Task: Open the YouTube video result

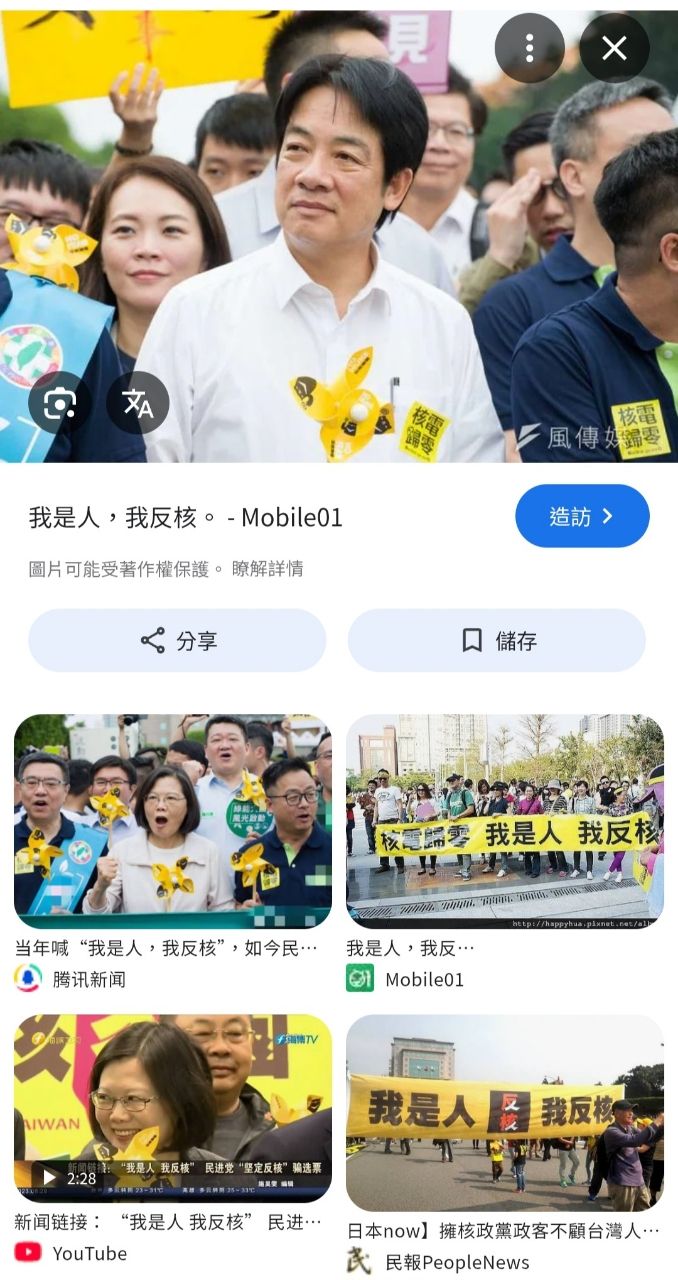Action: click(172, 1108)
